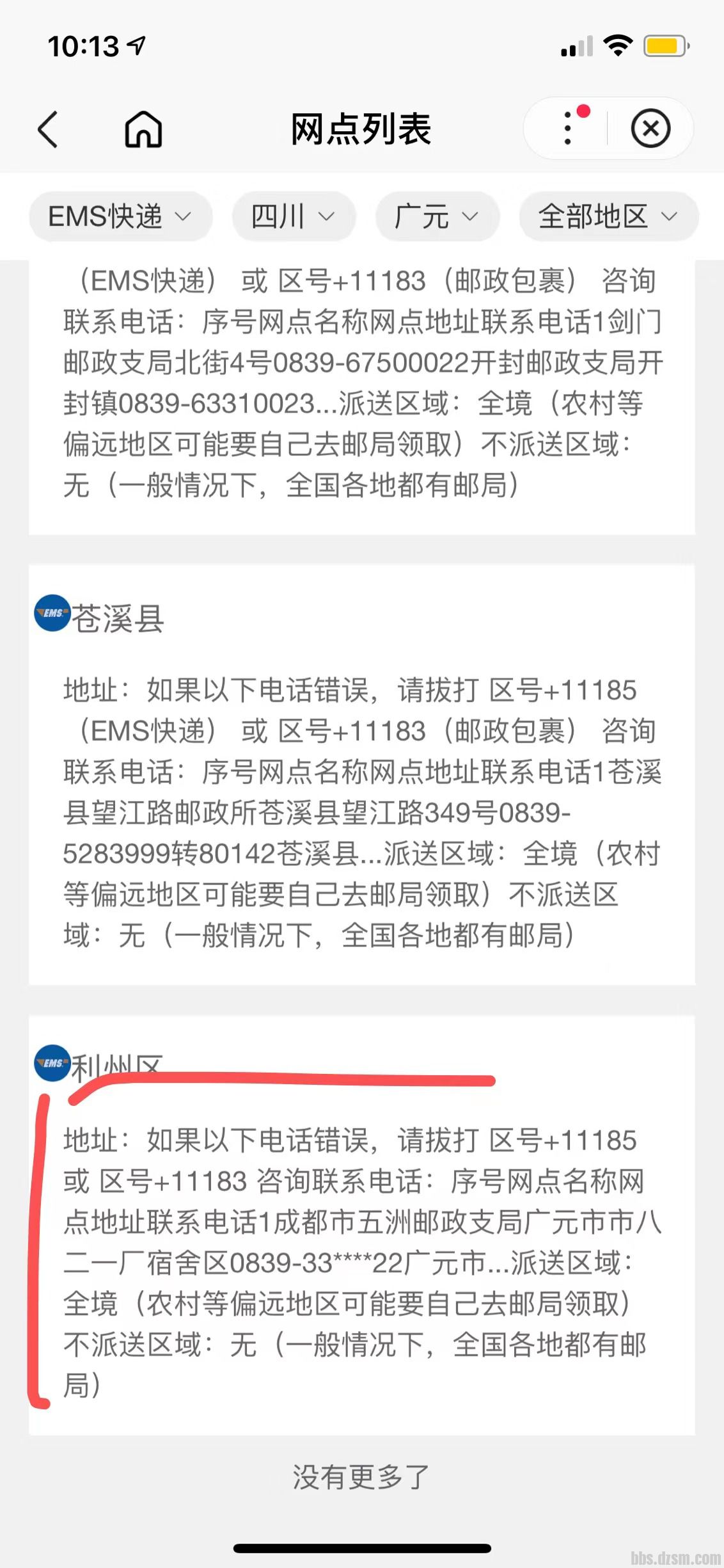Expand the EMS快递 courier dropdown
Image resolution: width=724 pixels, height=1568 pixels.
(120, 216)
